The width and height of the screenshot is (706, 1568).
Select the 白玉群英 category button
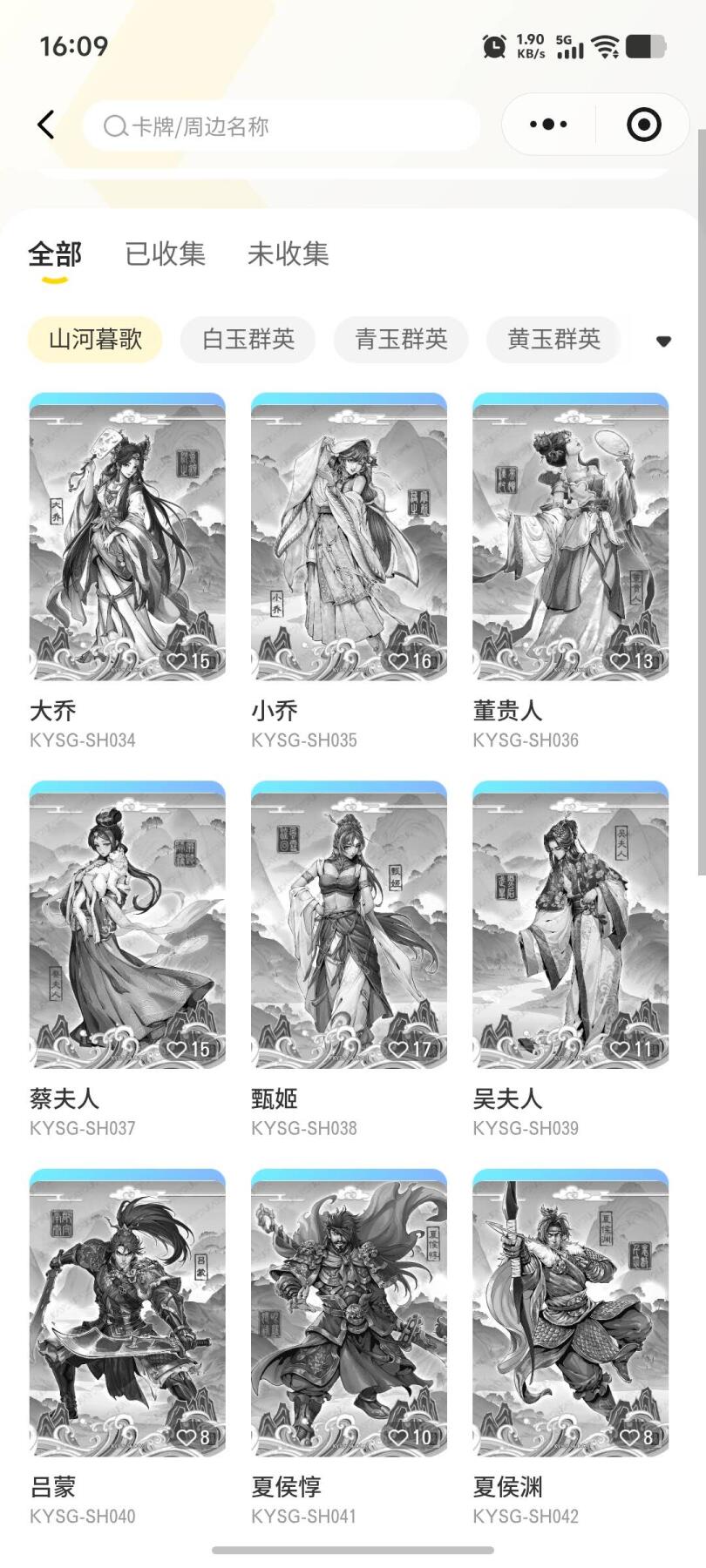[248, 340]
